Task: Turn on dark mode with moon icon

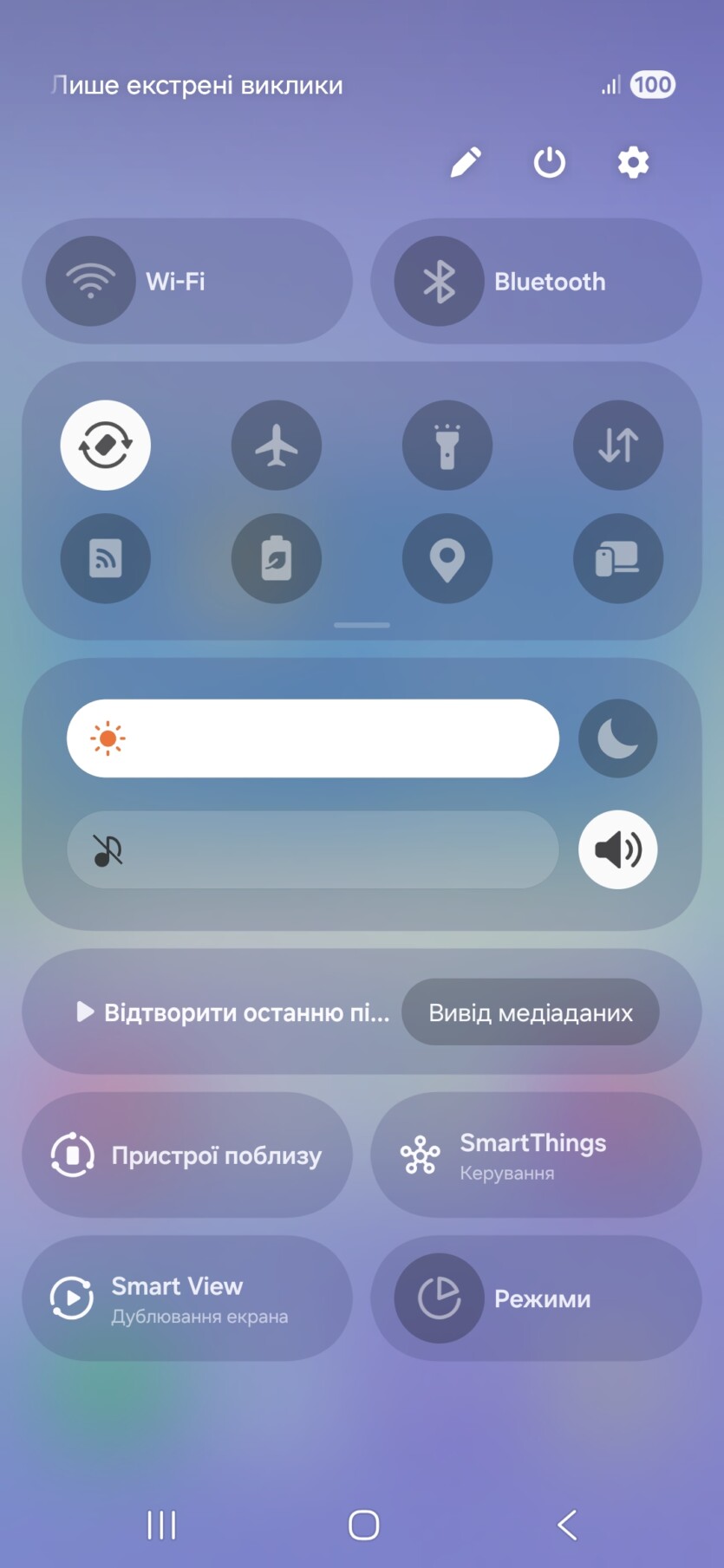Action: (x=618, y=738)
